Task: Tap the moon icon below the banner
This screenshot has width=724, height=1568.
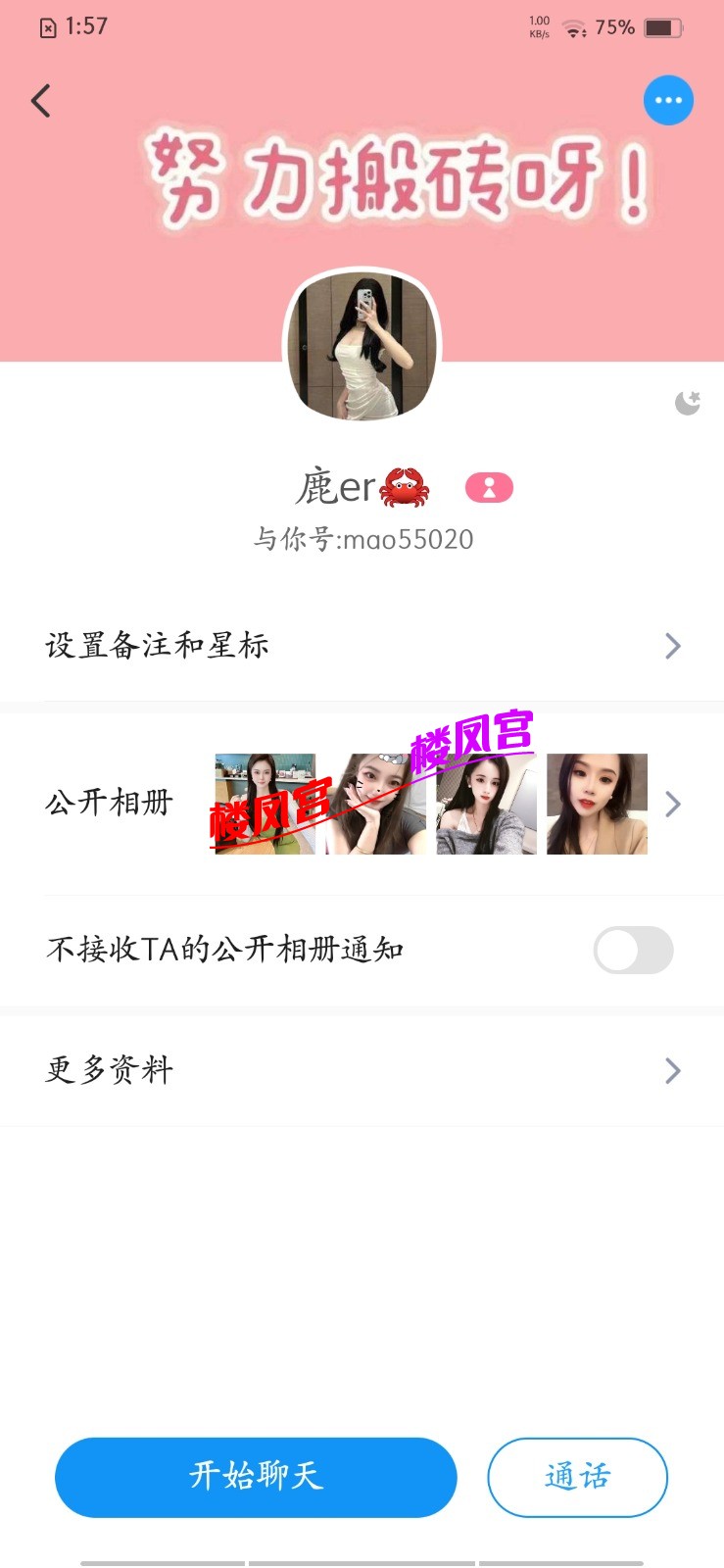Action: (687, 402)
